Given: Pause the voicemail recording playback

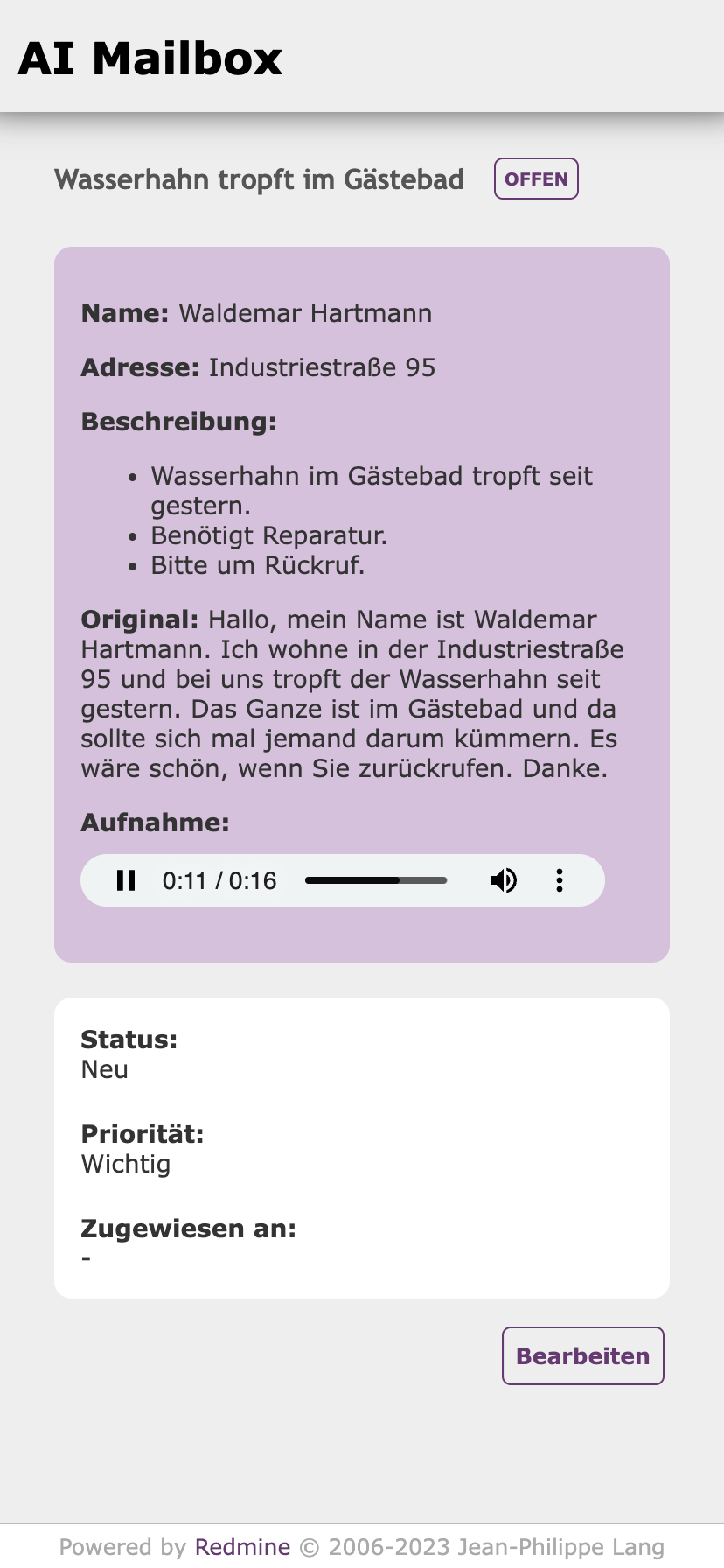Looking at the screenshot, I should pyautogui.click(x=126, y=880).
